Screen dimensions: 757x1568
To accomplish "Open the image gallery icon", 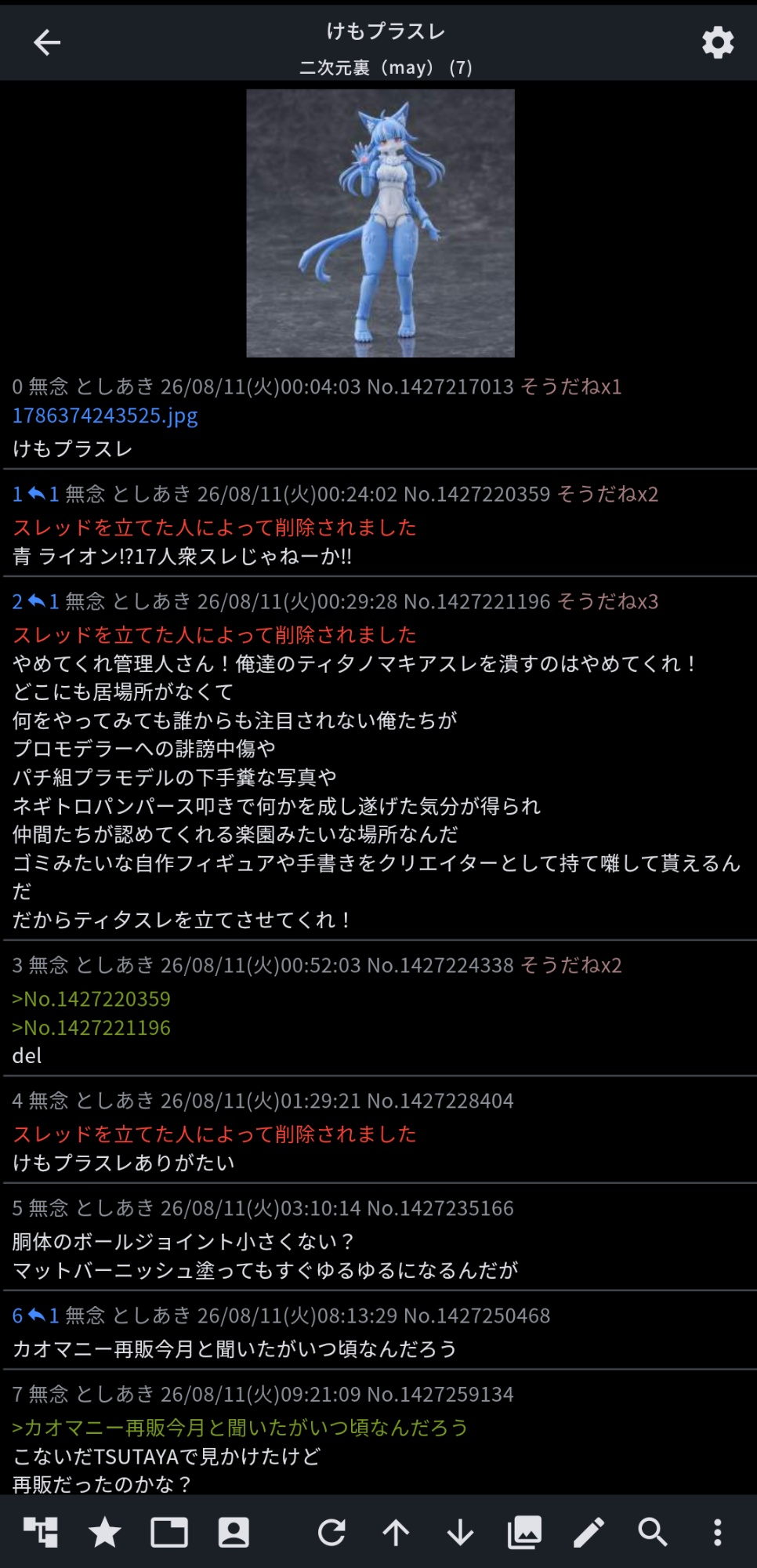I will click(x=524, y=1532).
